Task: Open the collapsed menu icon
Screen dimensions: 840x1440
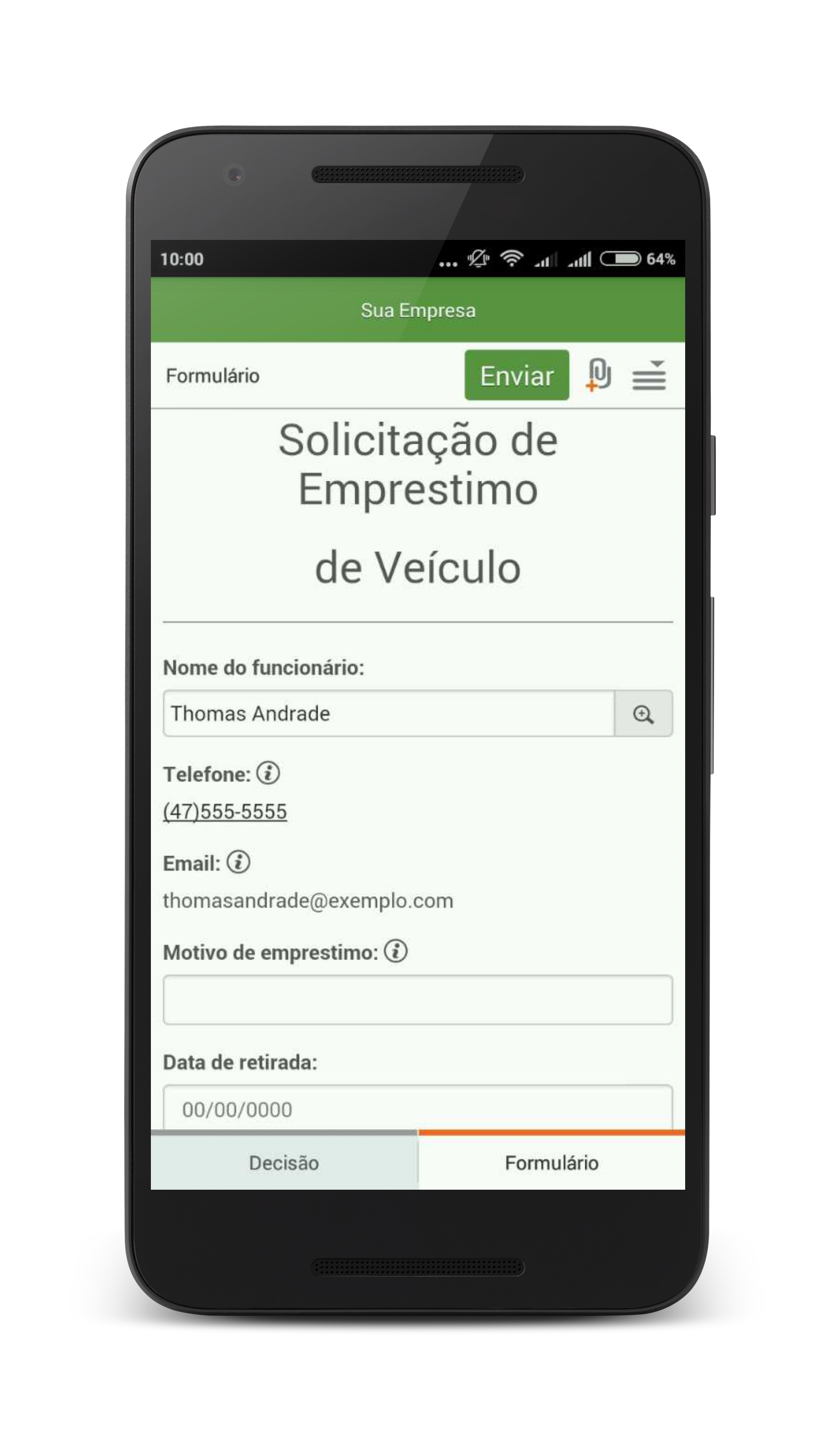Action: 649,376
